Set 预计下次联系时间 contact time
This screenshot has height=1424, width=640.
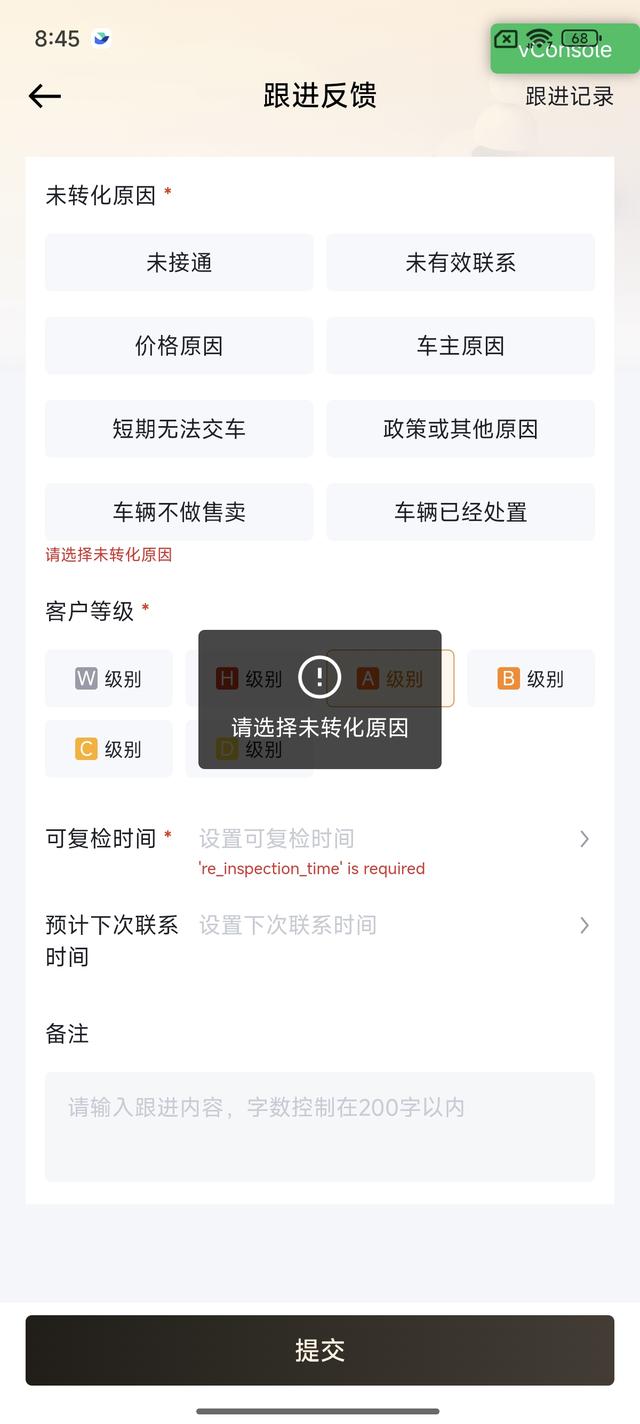click(x=320, y=940)
